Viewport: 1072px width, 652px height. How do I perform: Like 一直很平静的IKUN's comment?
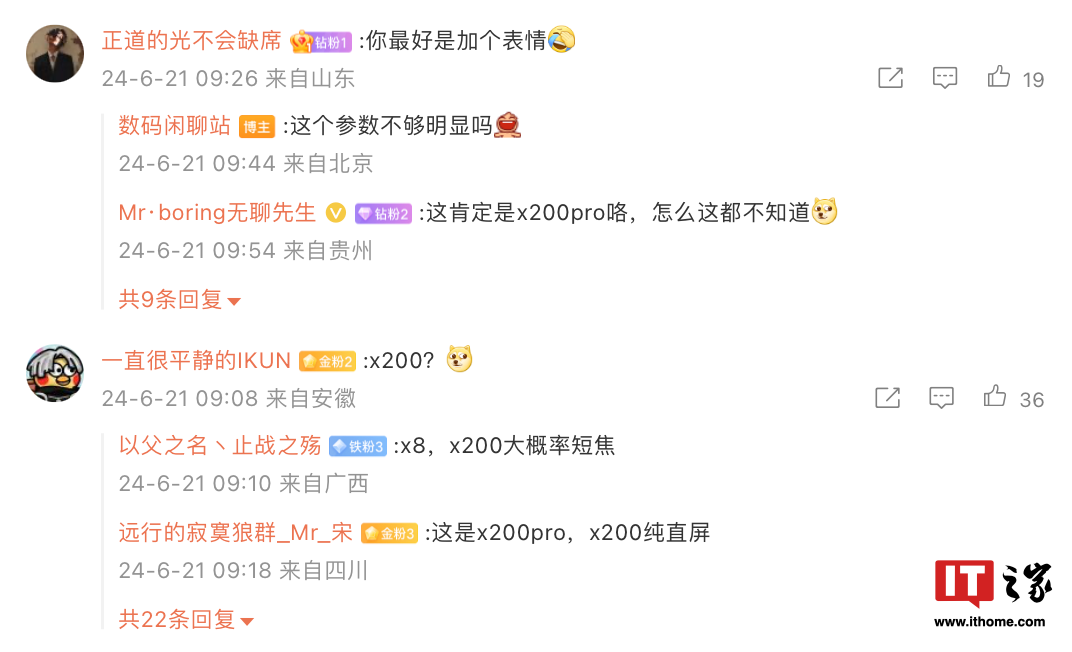point(995,398)
